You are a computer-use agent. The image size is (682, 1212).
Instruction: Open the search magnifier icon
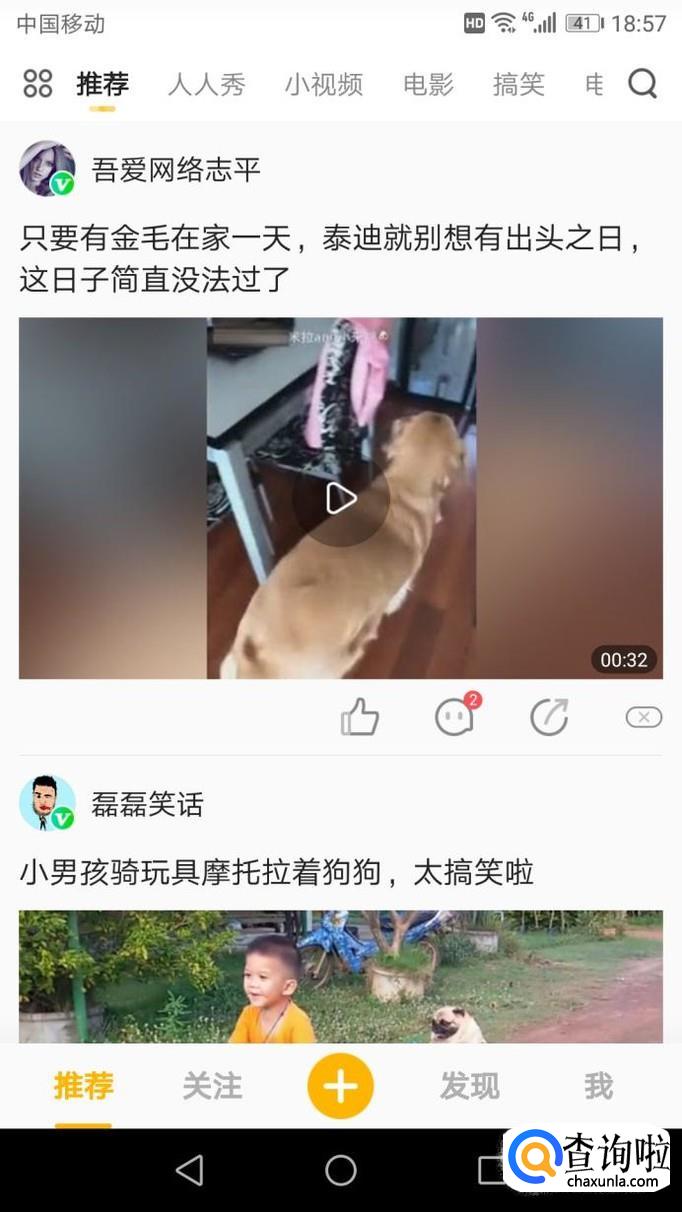coord(642,84)
